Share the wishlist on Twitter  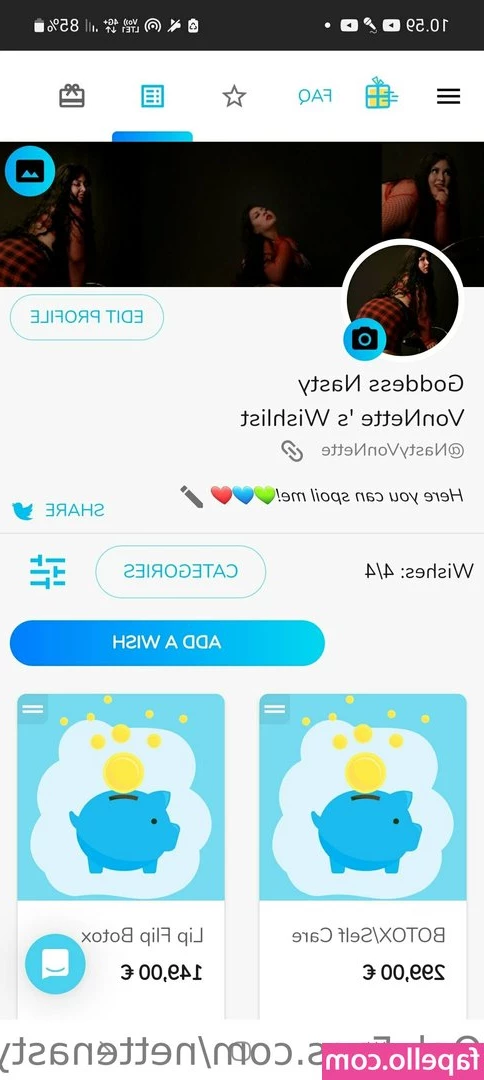tap(59, 510)
